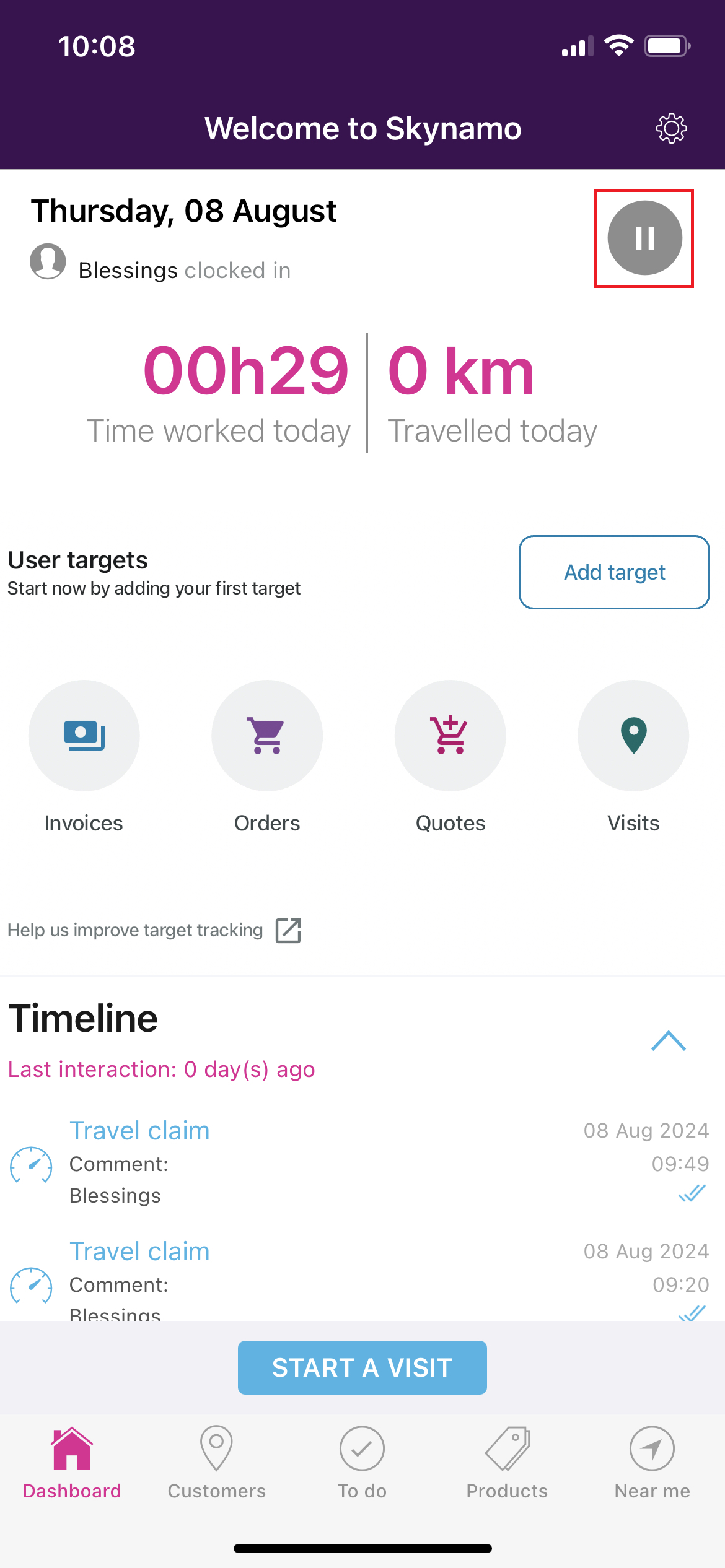Open Visits shortcut

(633, 736)
